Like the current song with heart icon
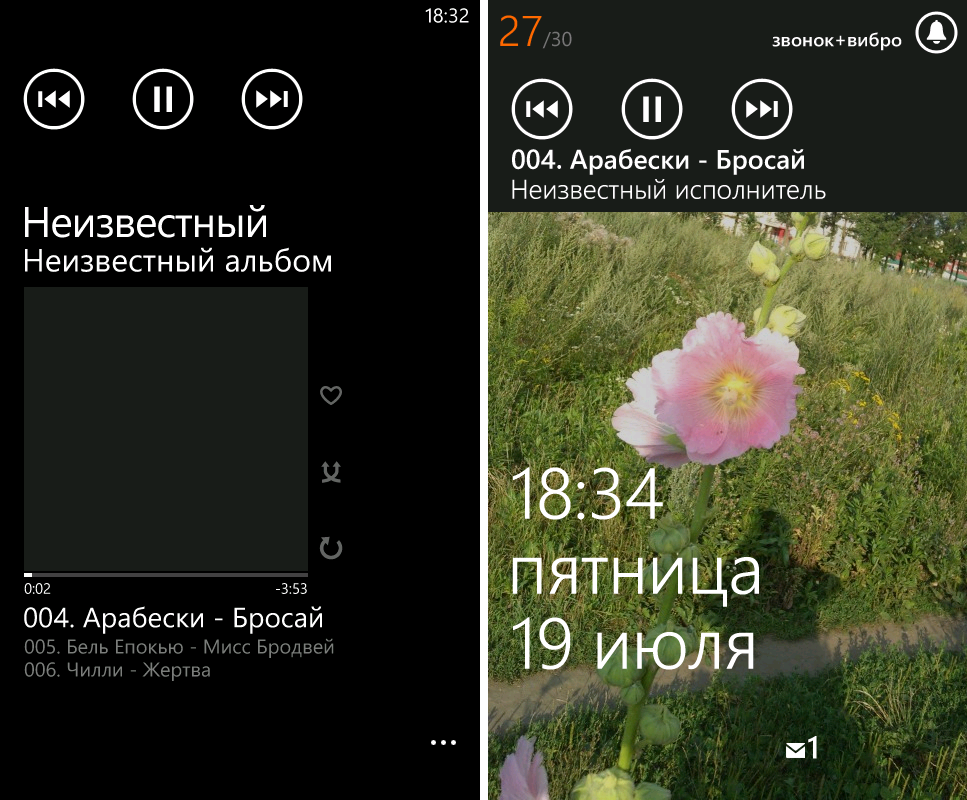The height and width of the screenshot is (800, 967). 331,395
